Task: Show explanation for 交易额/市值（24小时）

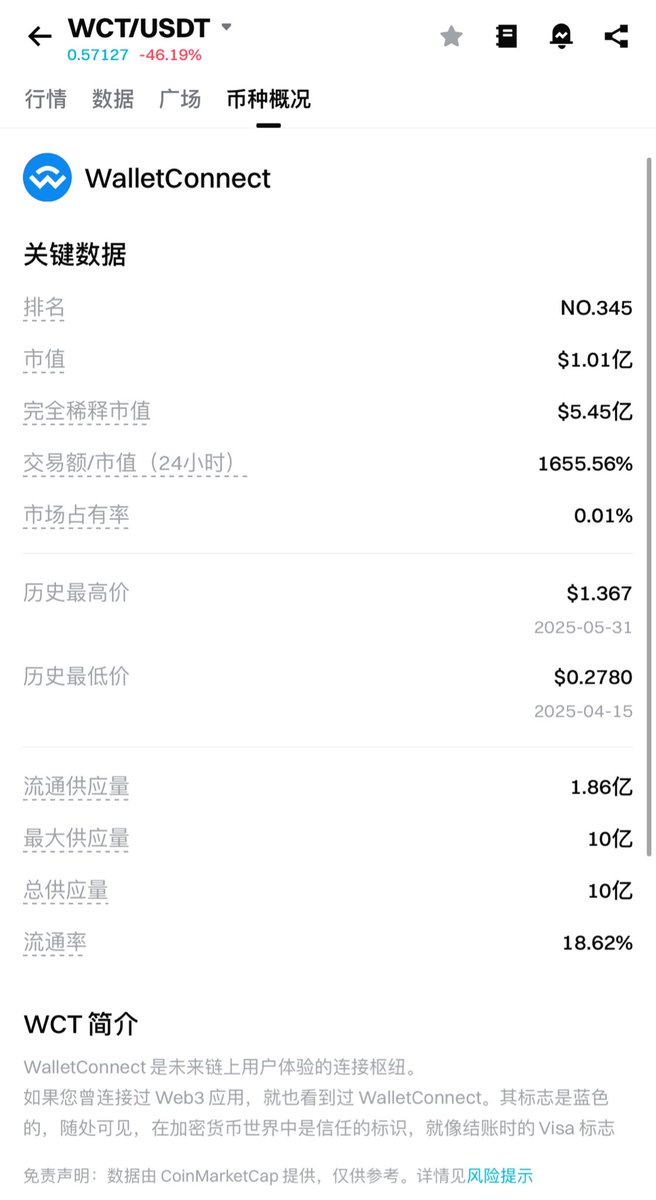Action: pyautogui.click(x=135, y=464)
